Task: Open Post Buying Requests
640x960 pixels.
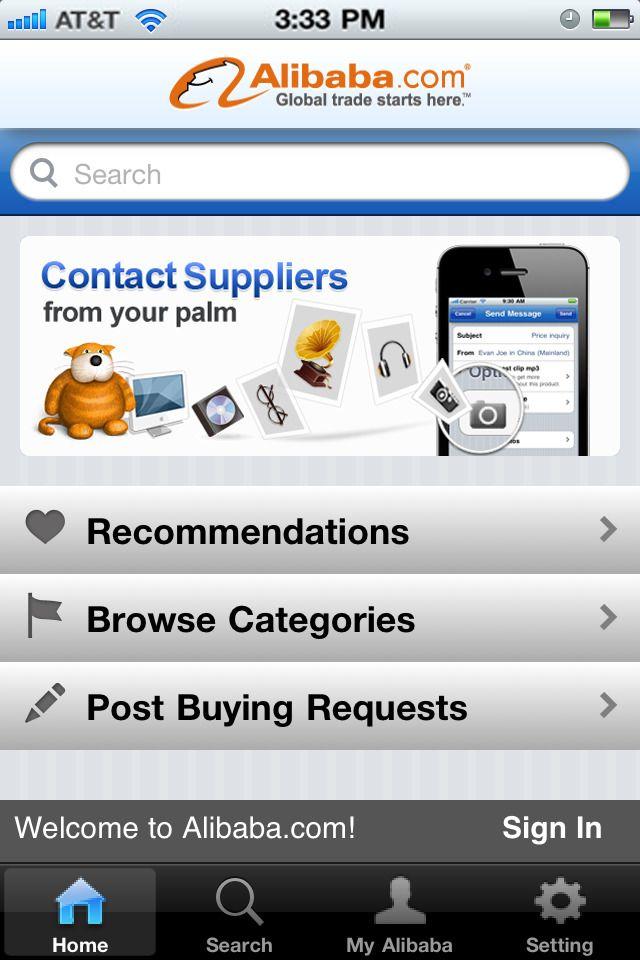Action: pos(320,706)
